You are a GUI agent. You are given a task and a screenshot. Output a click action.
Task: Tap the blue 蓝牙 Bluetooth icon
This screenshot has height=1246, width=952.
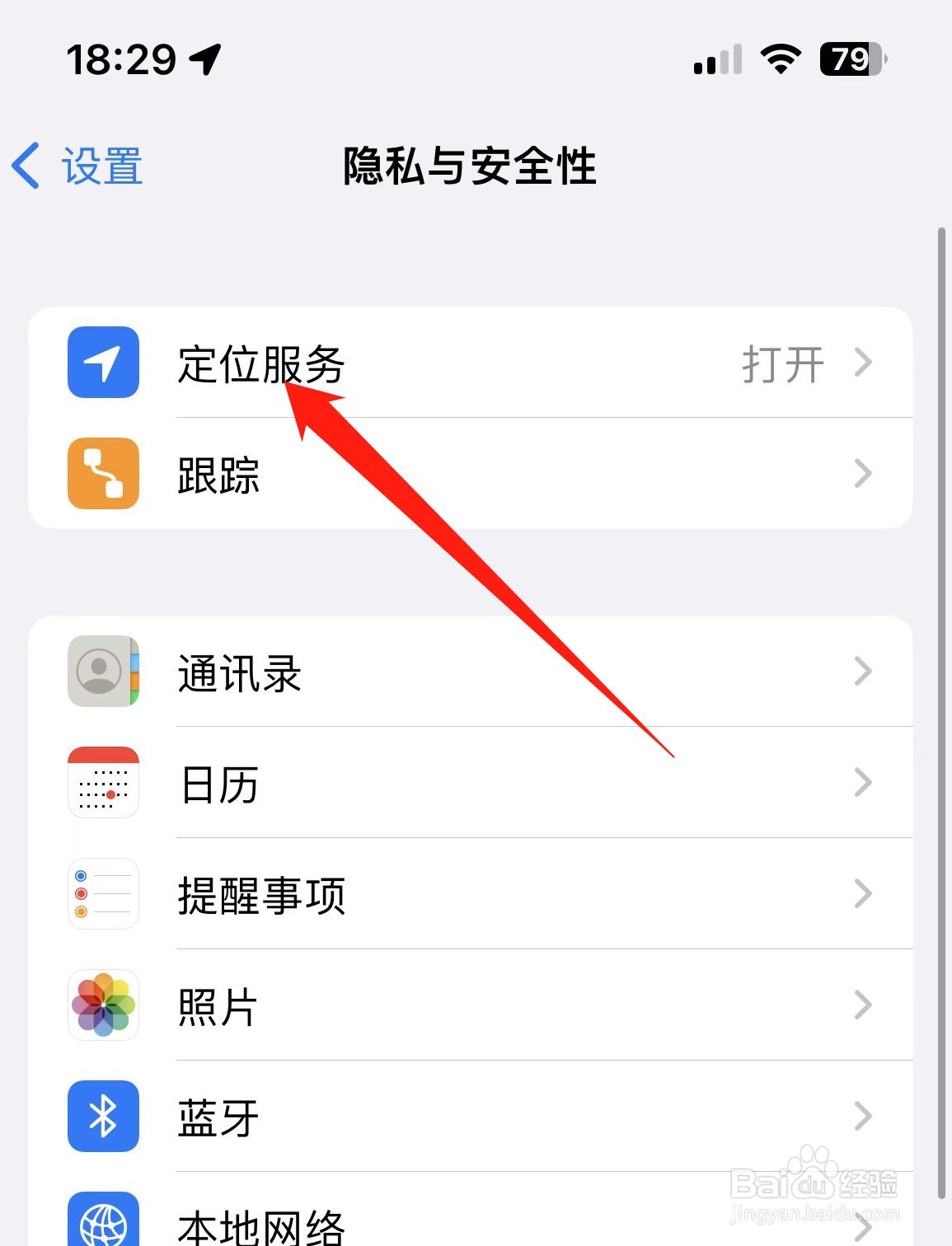102,1117
